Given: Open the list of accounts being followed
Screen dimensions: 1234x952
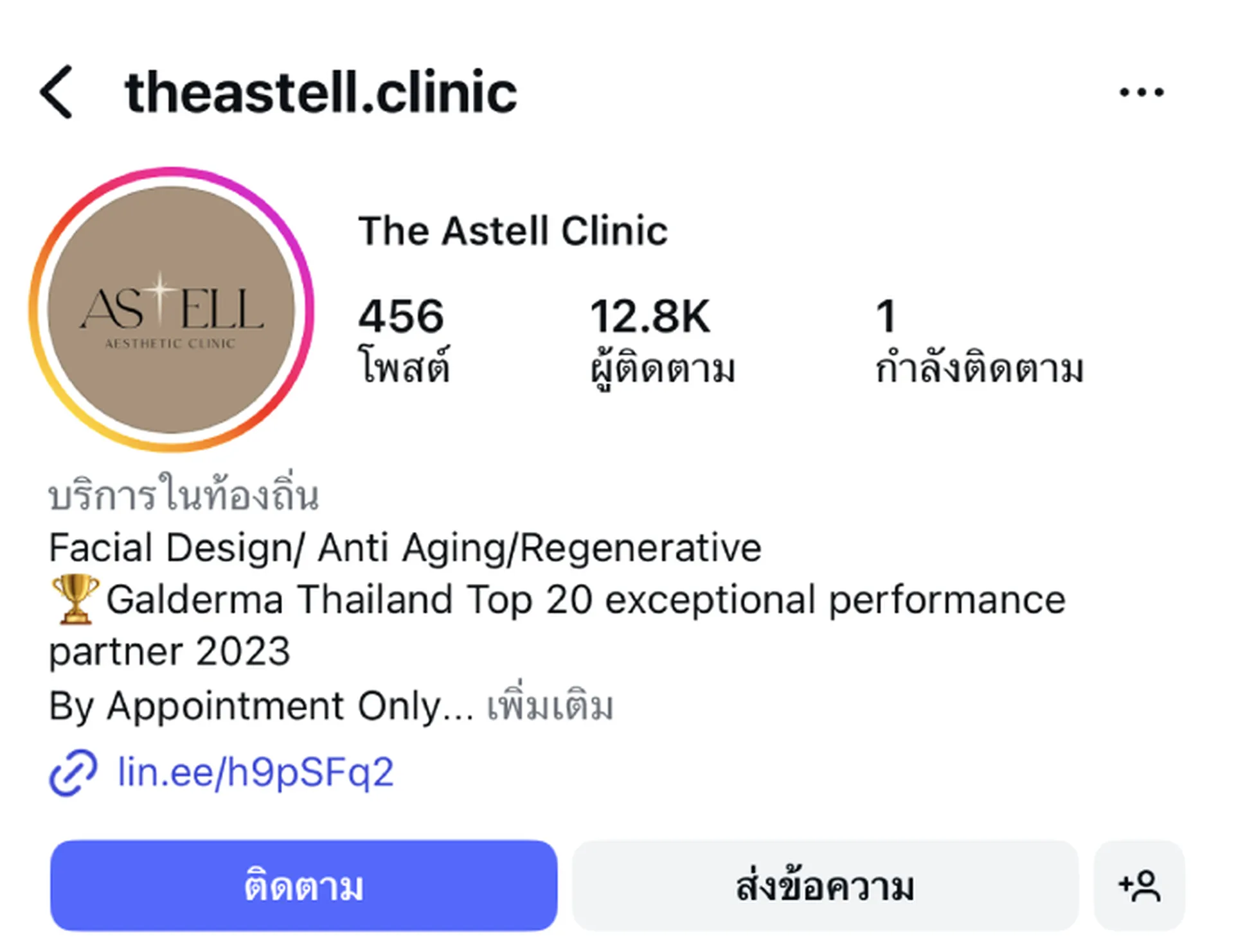Looking at the screenshot, I should tap(978, 340).
